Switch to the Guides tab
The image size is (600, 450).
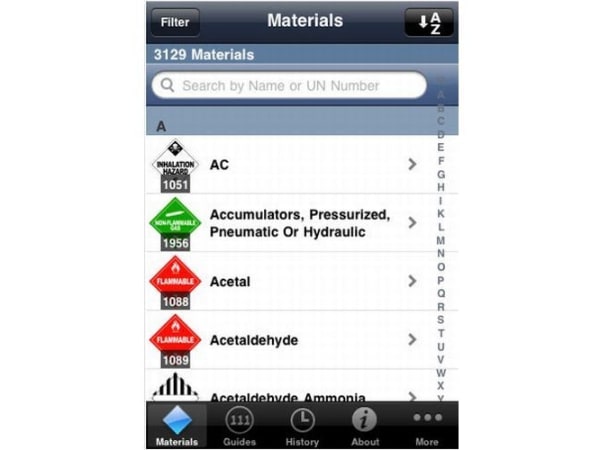(239, 426)
